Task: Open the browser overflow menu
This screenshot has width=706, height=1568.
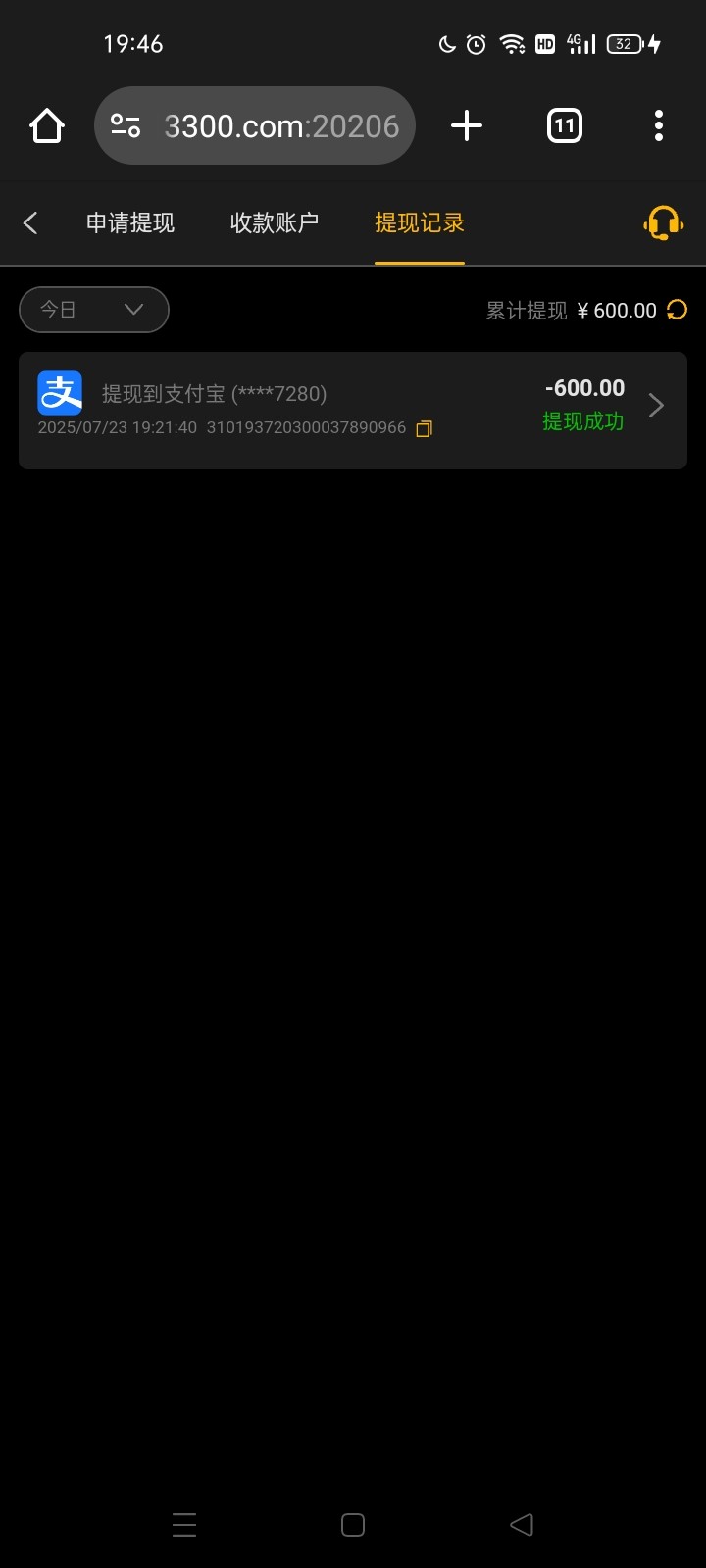Action: 658,125
